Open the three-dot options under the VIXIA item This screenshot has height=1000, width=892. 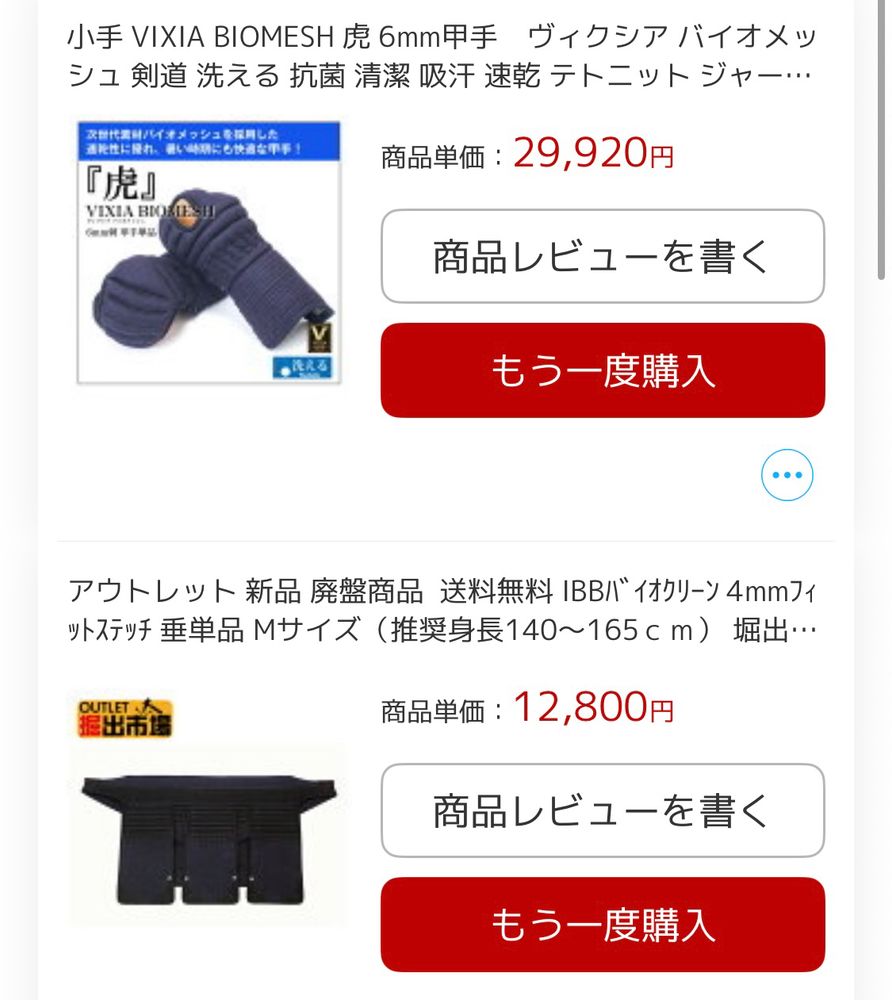click(787, 475)
